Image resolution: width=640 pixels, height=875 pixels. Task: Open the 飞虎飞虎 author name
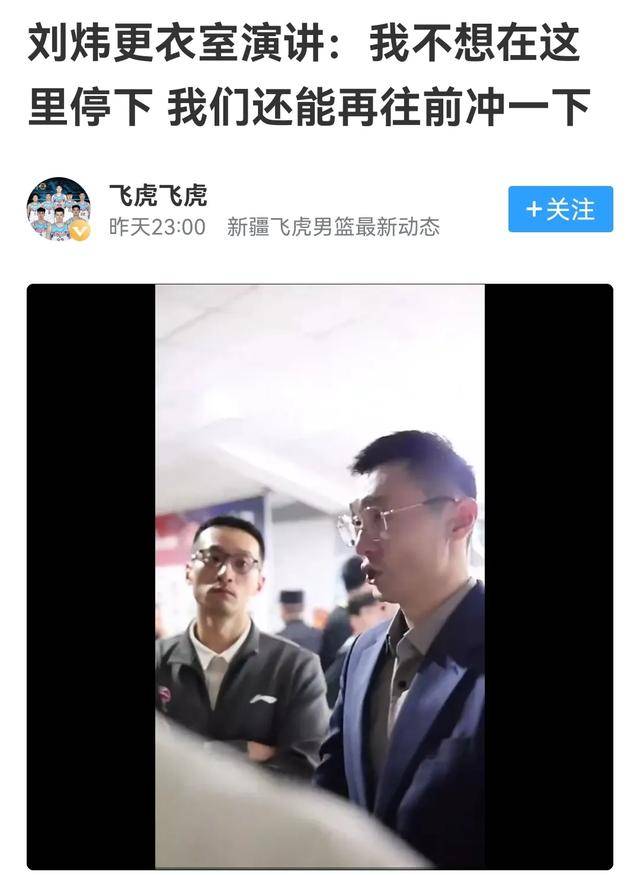(x=158, y=195)
